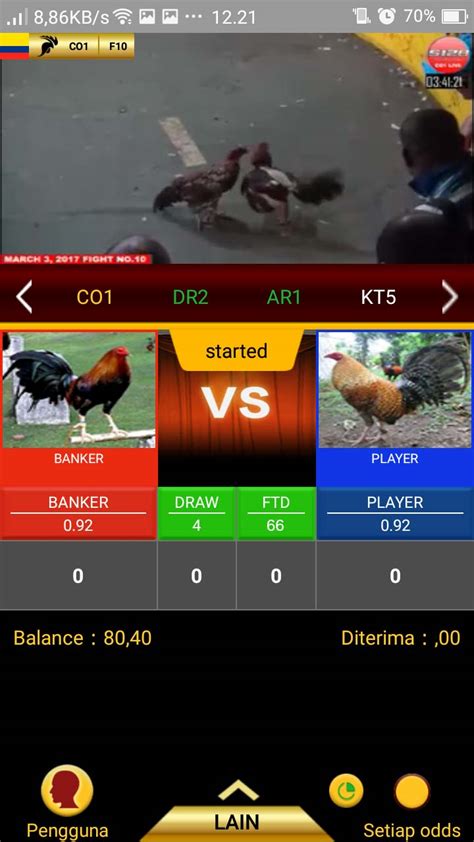The image size is (474, 842).
Task: Bet on PLAYER at 0.92 odds
Action: (x=395, y=513)
